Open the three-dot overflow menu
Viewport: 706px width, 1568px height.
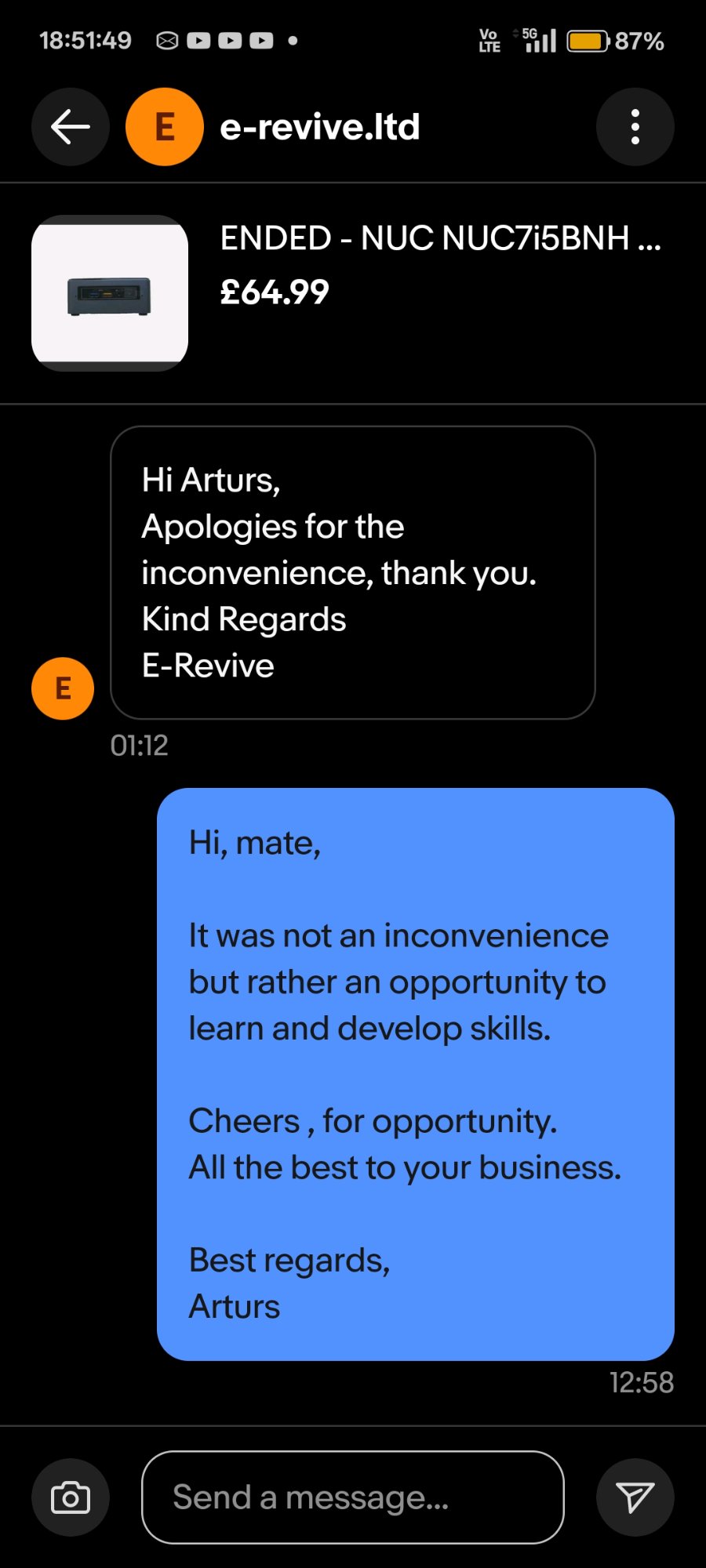point(635,126)
